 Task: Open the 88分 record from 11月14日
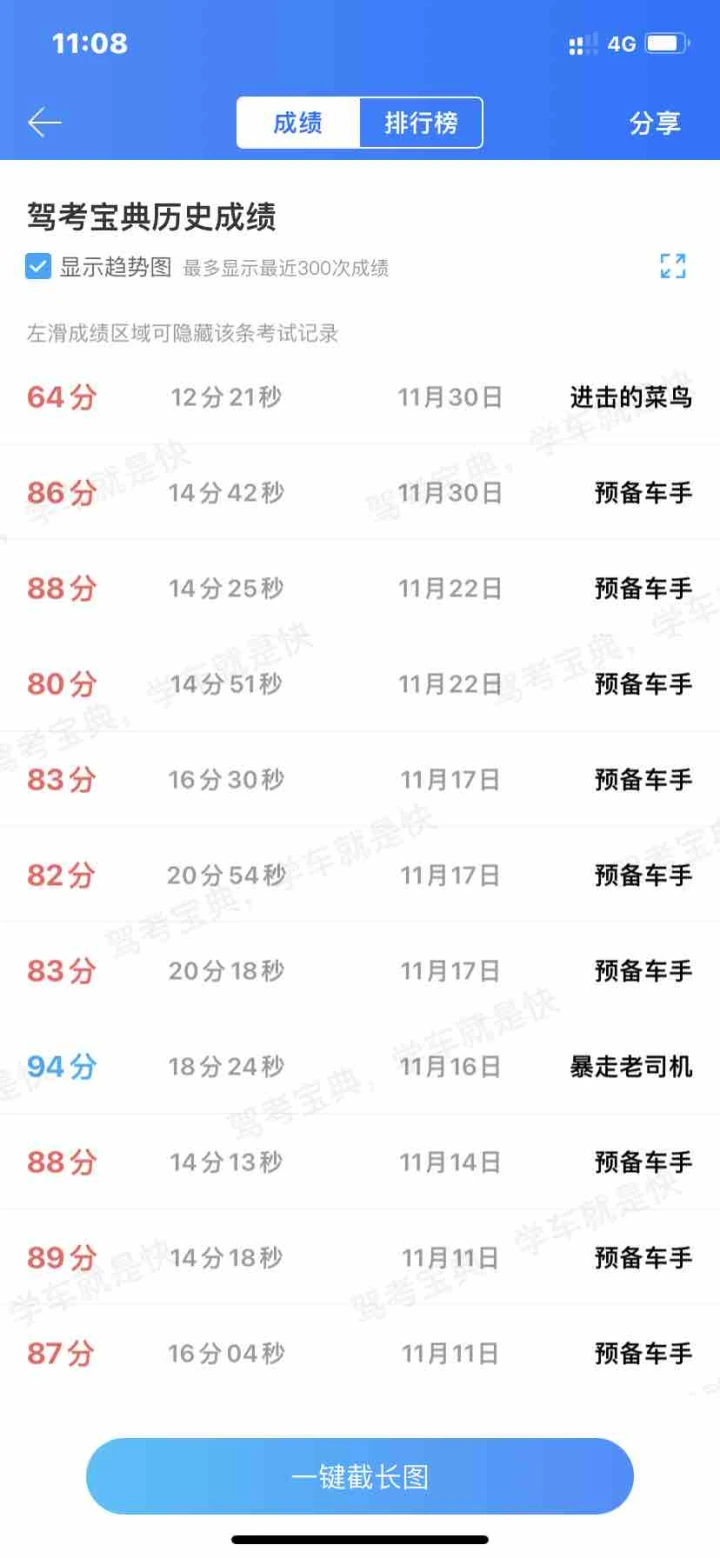tap(360, 1162)
